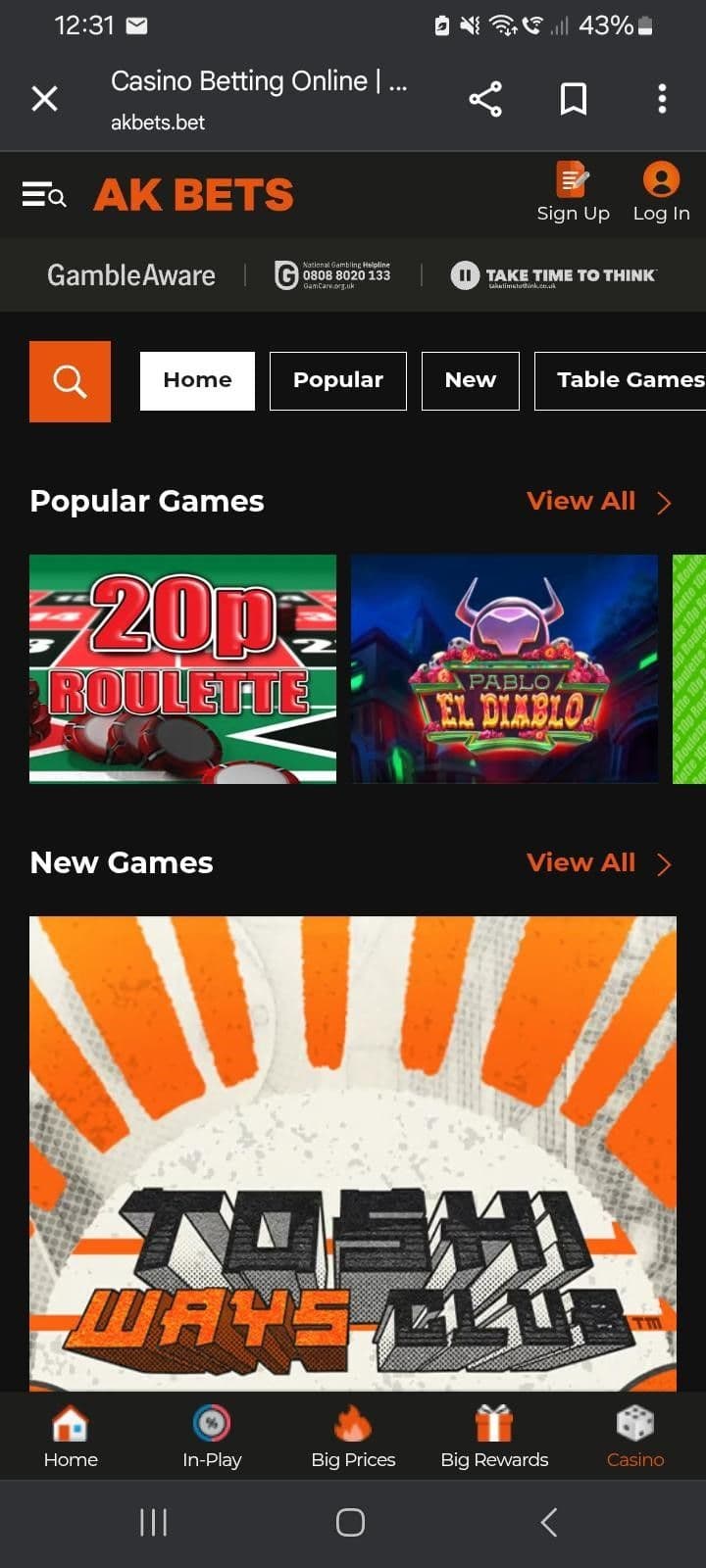Tap the share icon in the browser bar
Image resolution: width=706 pixels, height=1568 pixels.
click(485, 98)
